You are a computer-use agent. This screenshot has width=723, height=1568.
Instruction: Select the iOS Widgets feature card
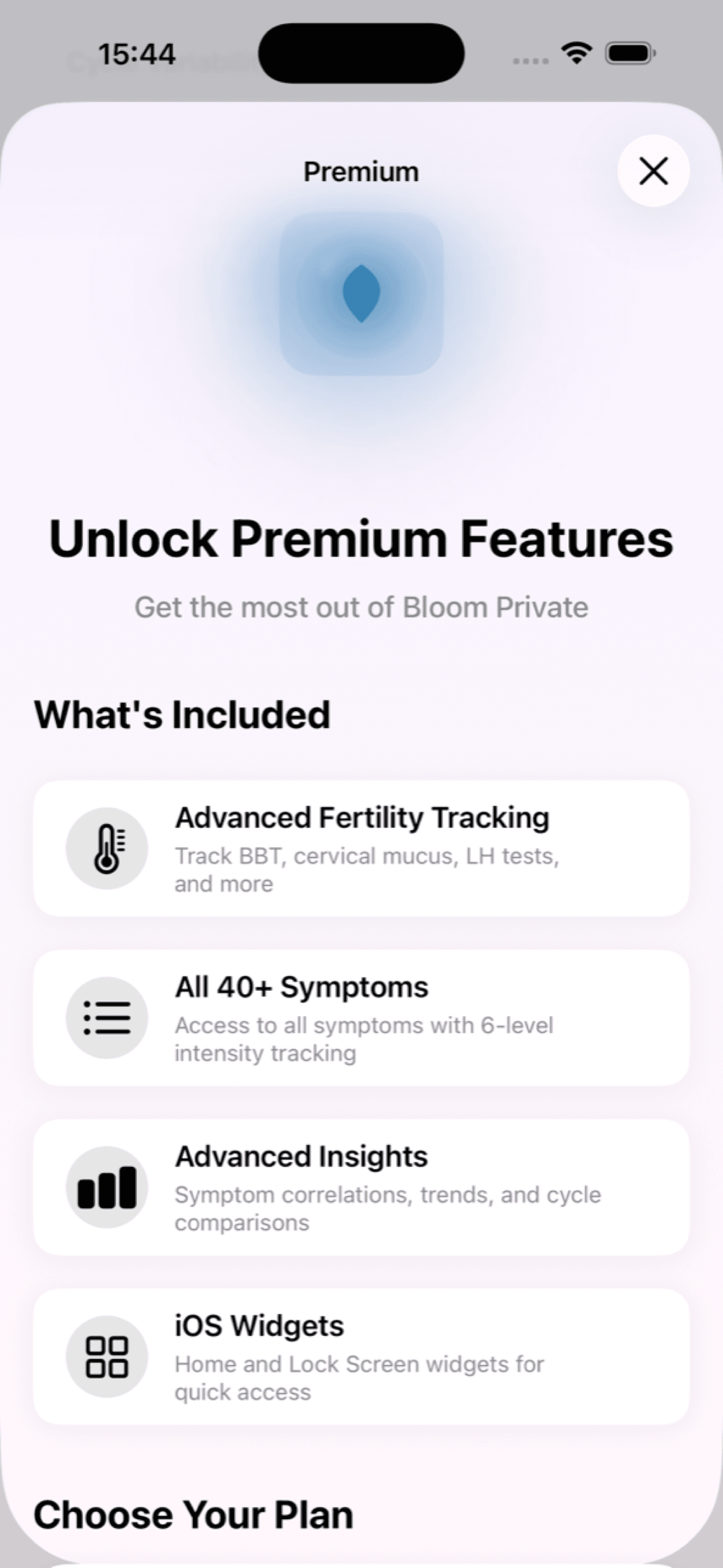tap(361, 1357)
